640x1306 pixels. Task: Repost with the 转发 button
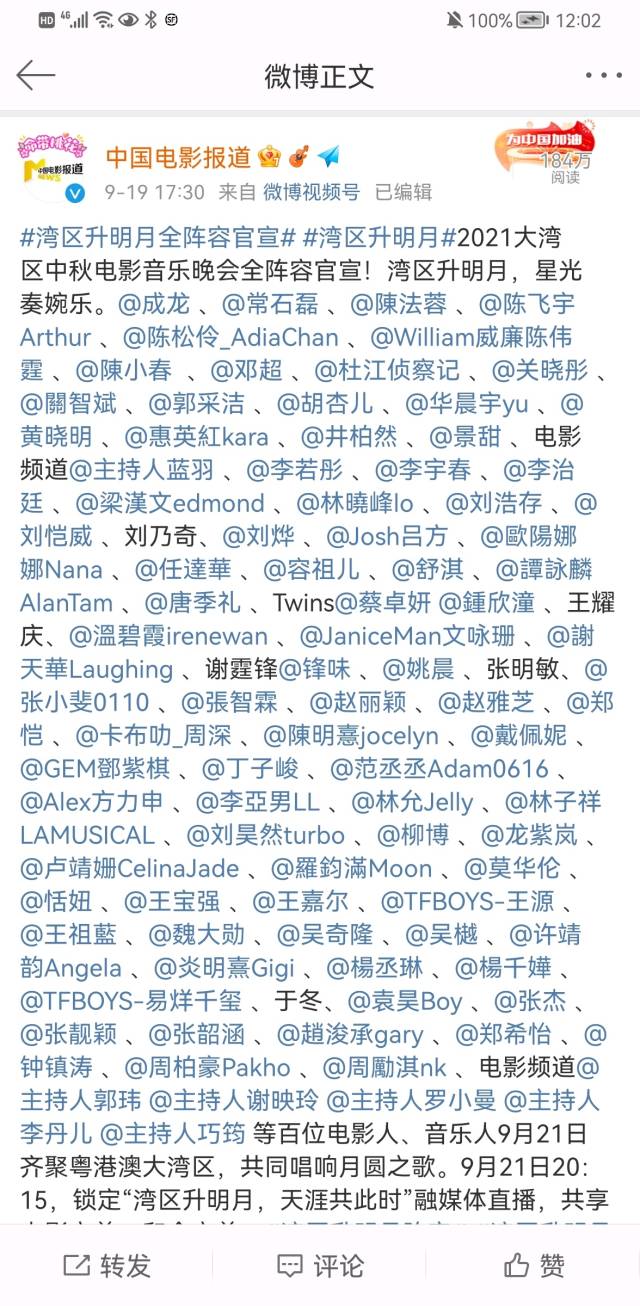[108, 1266]
